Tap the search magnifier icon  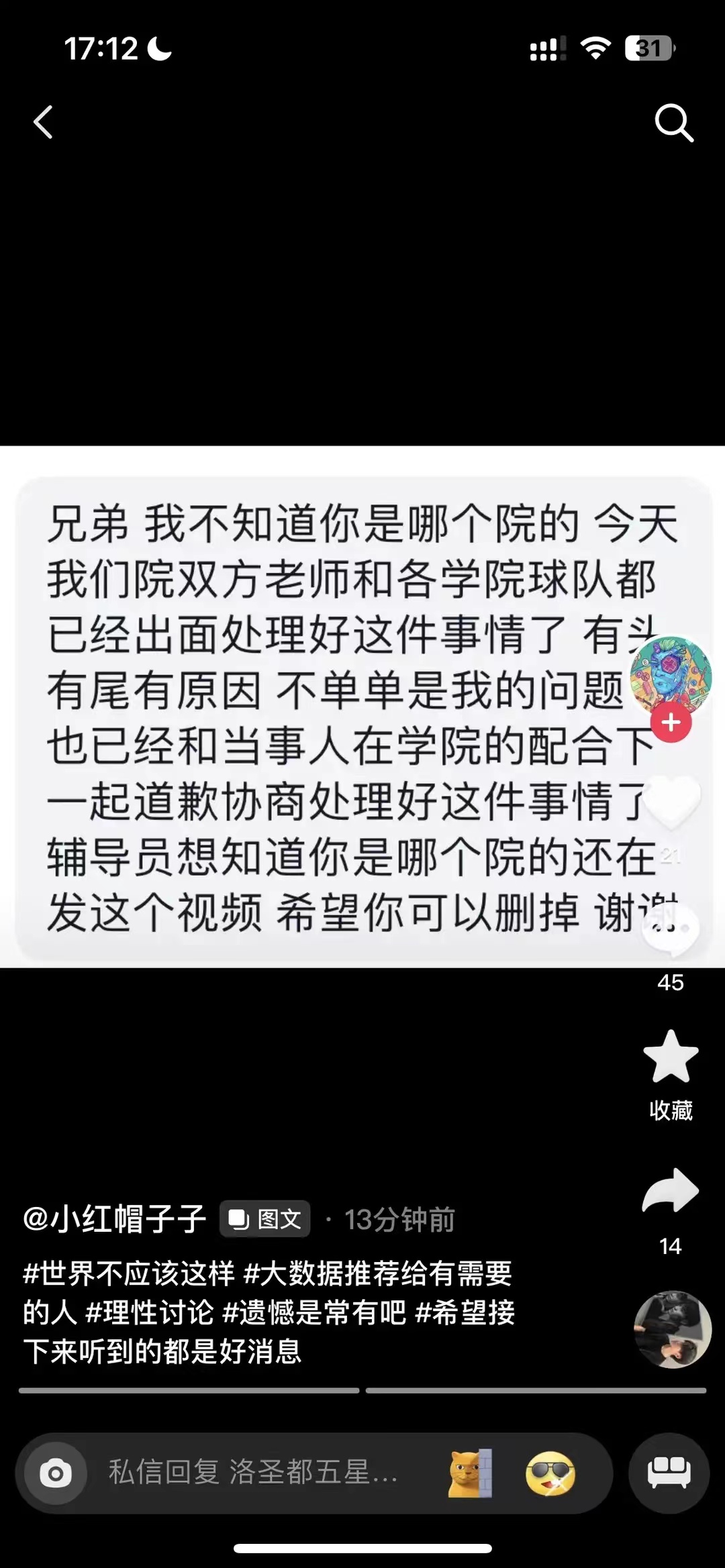[x=675, y=122]
